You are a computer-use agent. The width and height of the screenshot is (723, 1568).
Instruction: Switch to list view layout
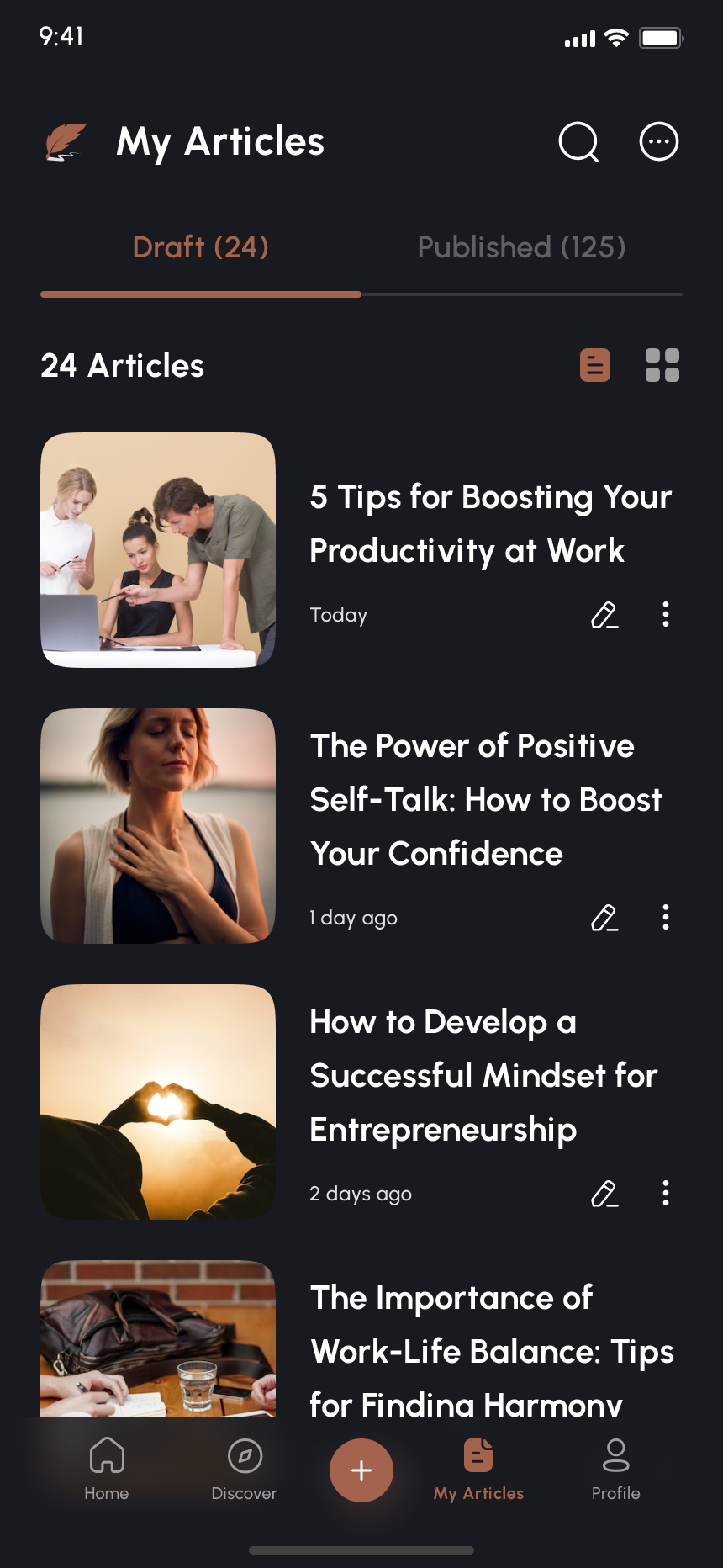(595, 365)
